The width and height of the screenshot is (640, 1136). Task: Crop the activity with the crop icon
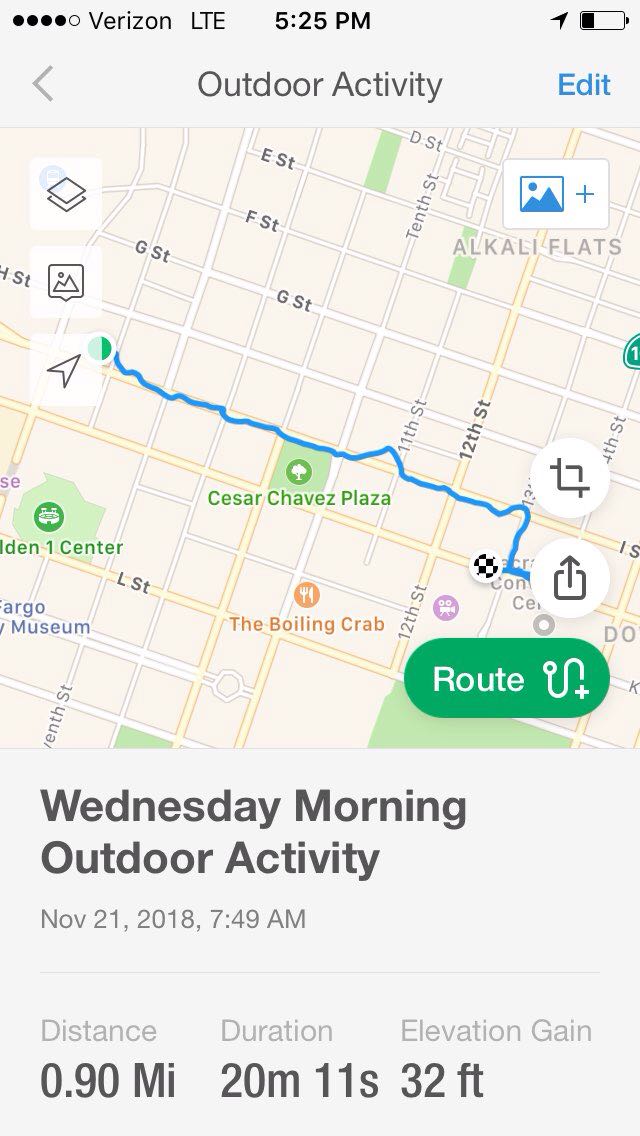569,478
